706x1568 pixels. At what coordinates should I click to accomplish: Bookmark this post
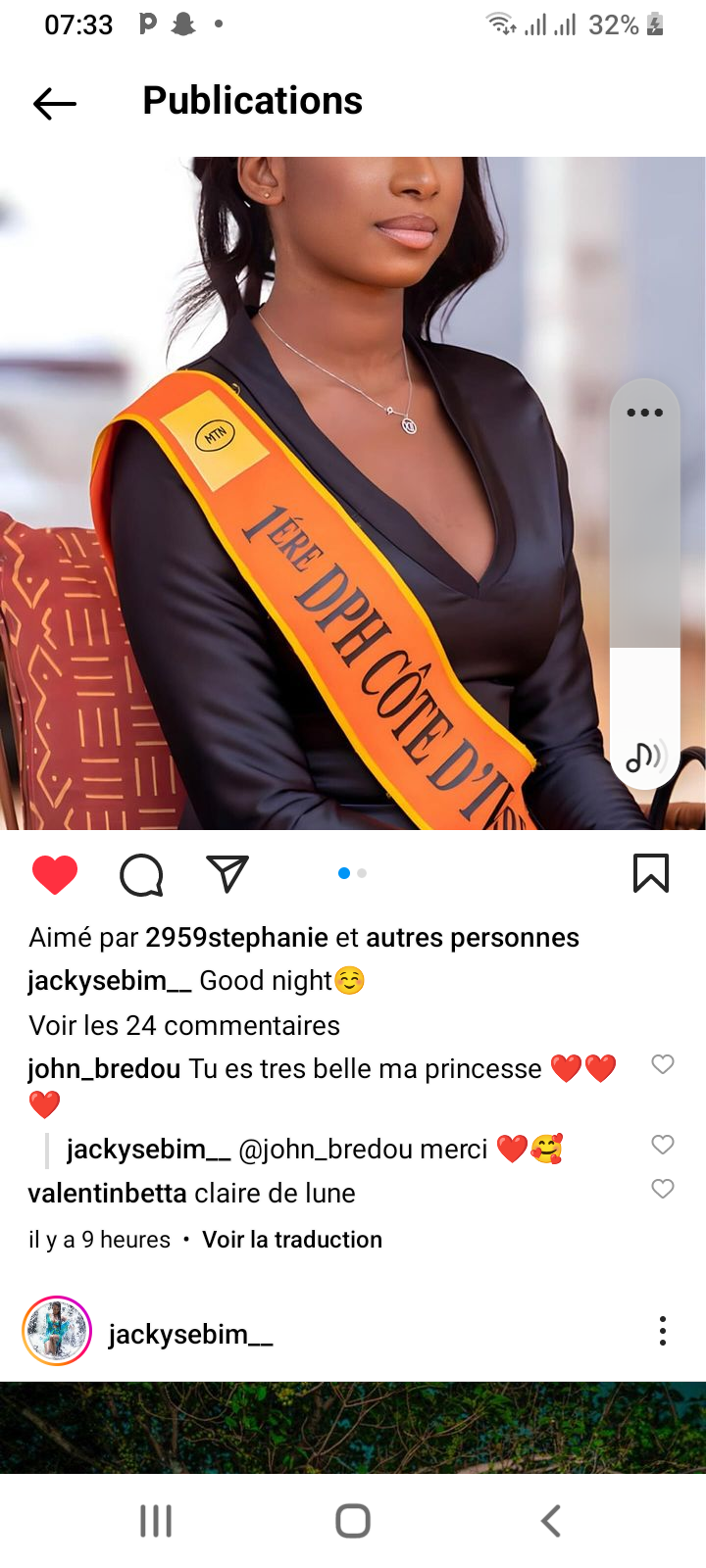point(650,873)
